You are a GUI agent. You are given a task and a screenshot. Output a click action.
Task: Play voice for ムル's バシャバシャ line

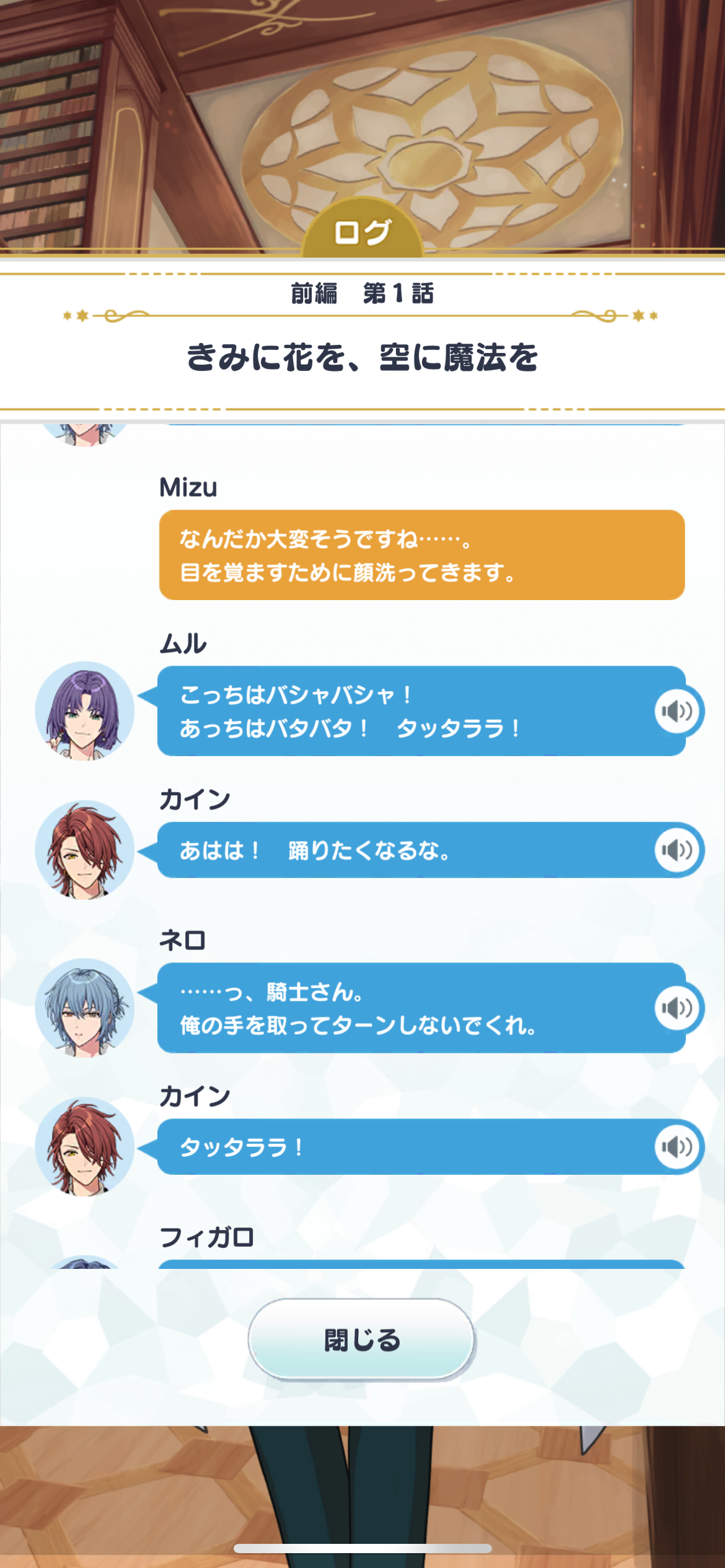pos(677,711)
